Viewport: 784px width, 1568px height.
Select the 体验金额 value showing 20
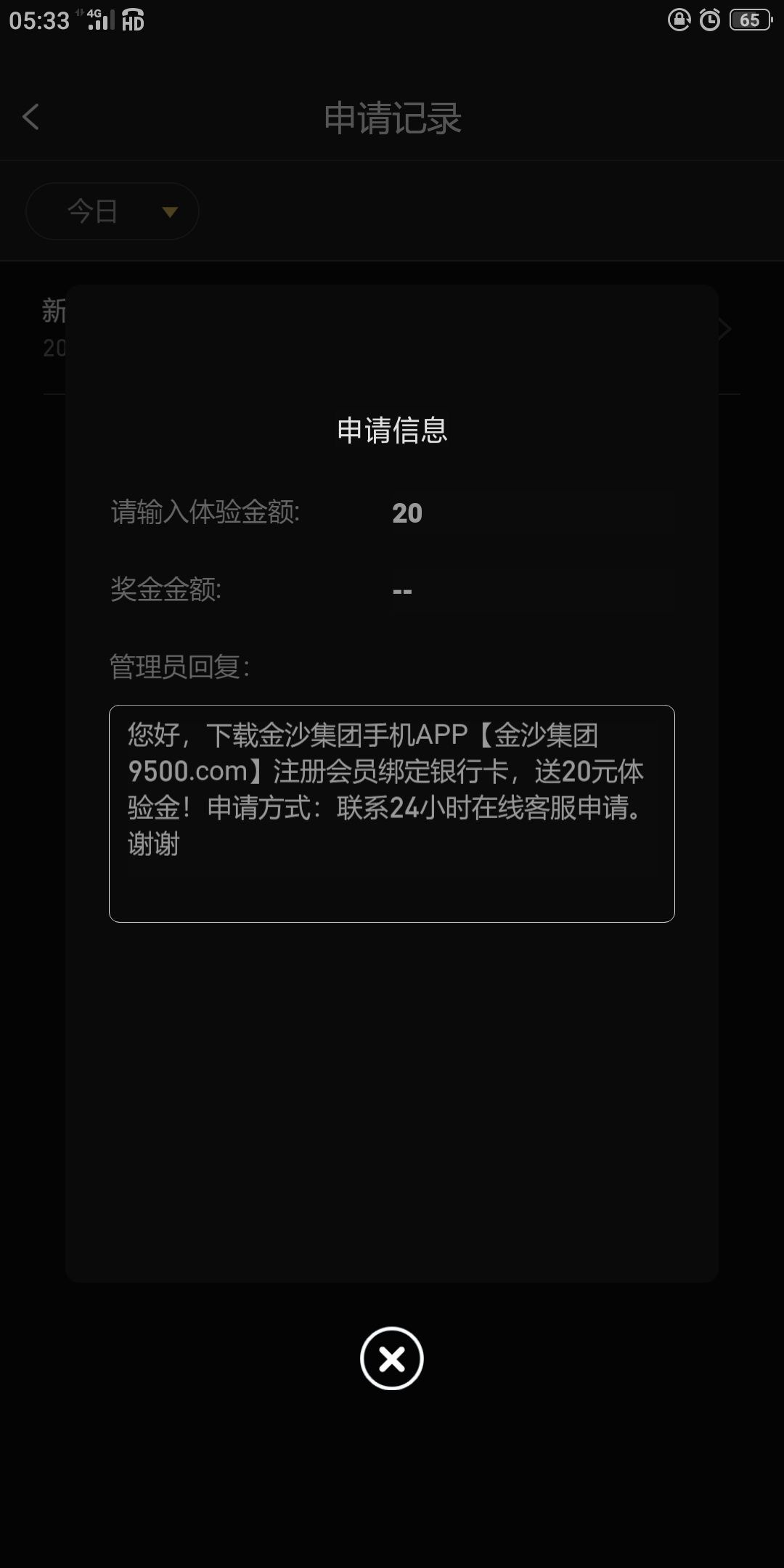click(x=409, y=513)
